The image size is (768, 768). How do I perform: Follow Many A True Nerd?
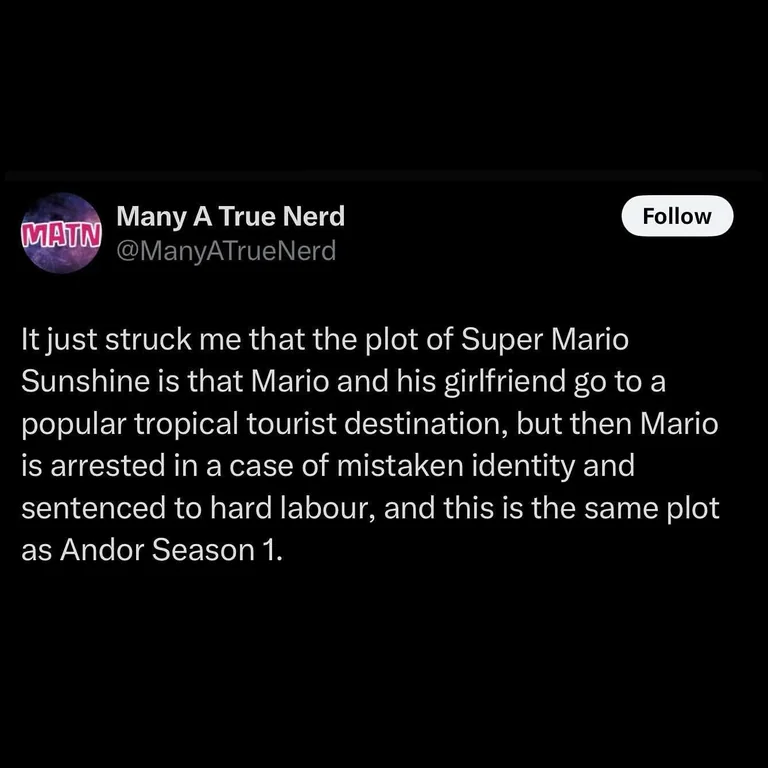[x=677, y=216]
